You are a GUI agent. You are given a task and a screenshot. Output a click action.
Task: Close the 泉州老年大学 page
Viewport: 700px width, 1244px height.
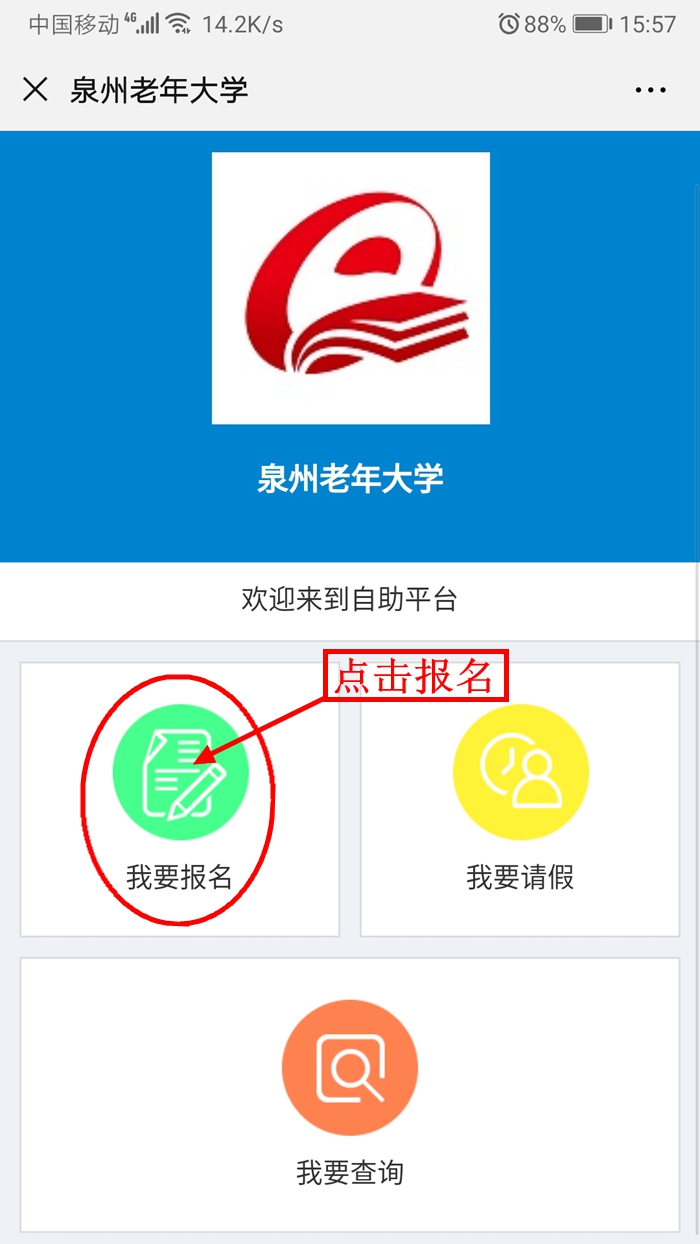click(35, 90)
